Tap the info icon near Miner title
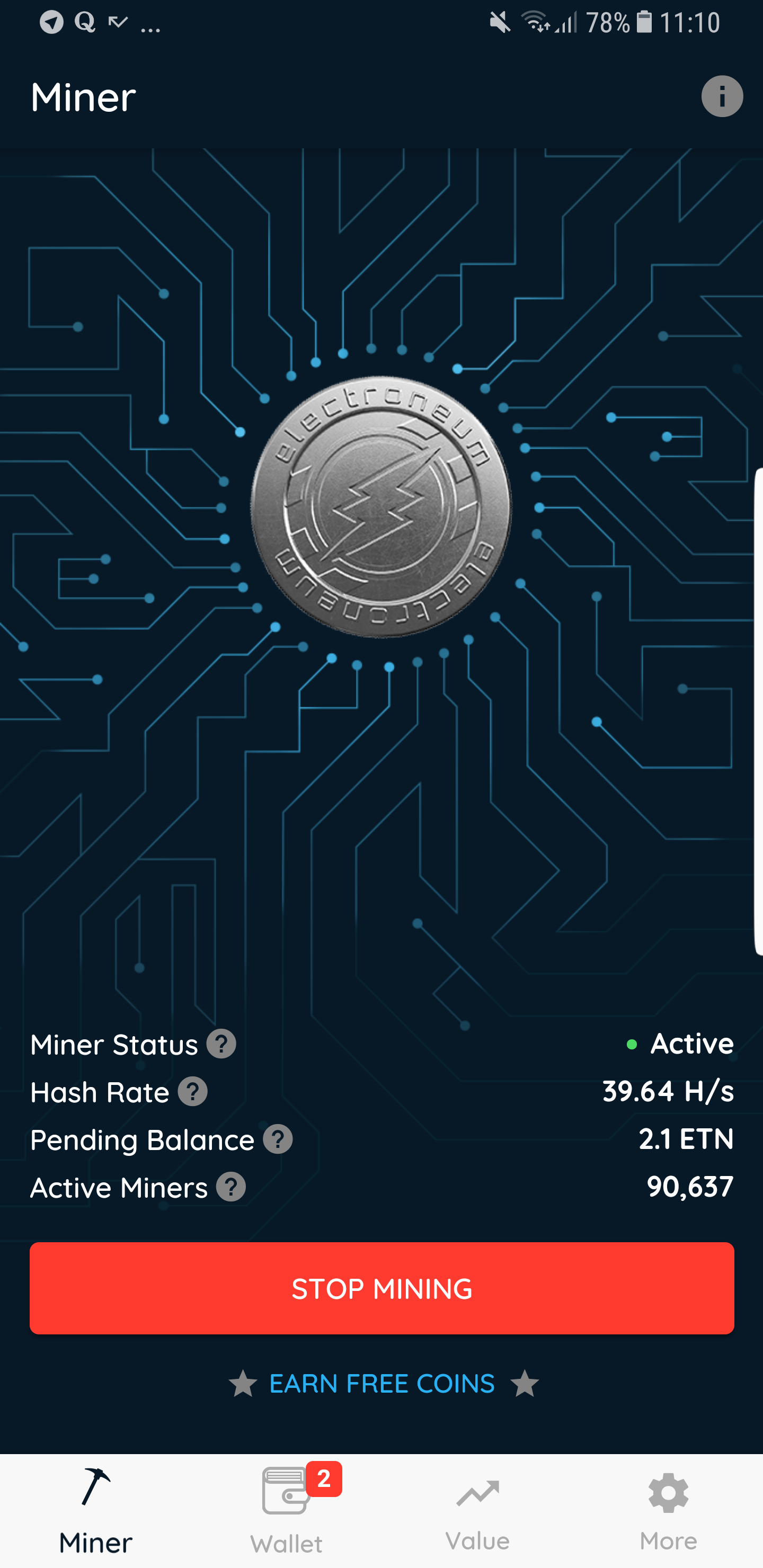This screenshot has width=763, height=1568. coord(722,96)
